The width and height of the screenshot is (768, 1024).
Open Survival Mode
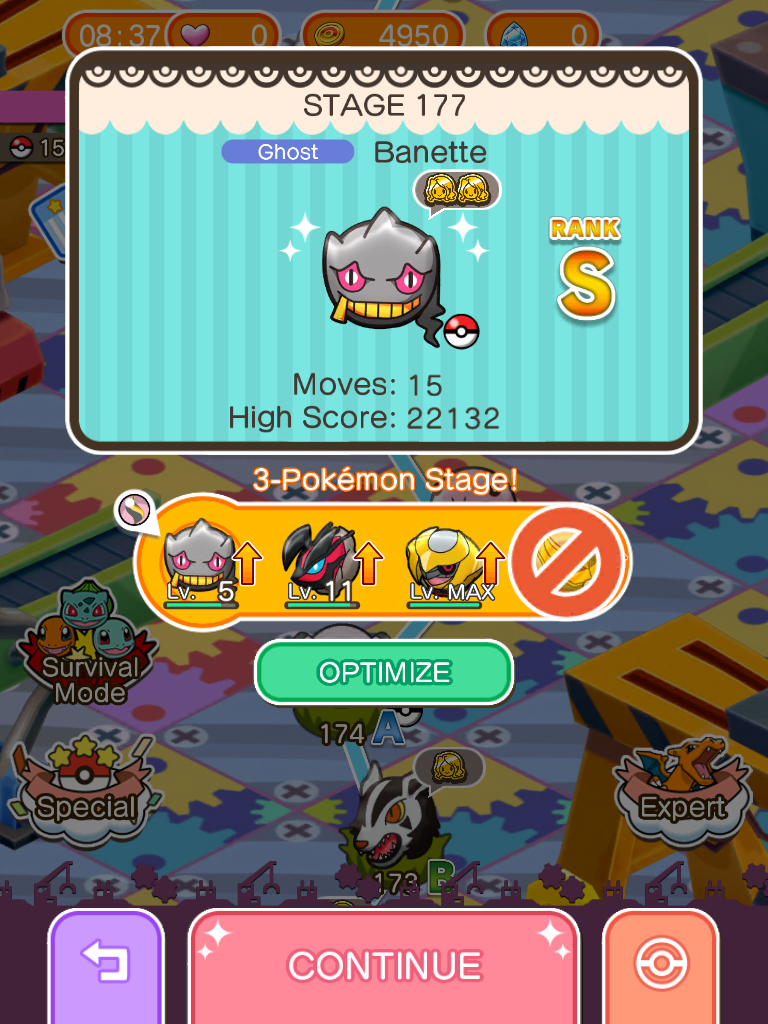tap(88, 650)
